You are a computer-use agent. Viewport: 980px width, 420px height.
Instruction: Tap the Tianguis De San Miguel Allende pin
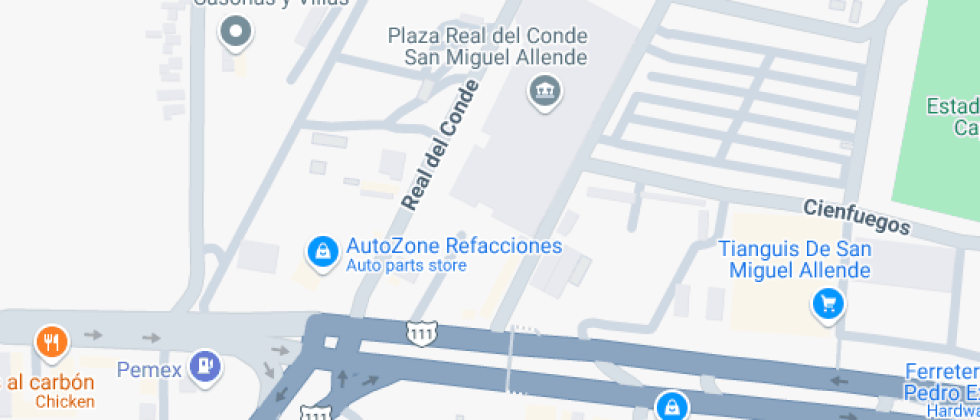point(826,302)
